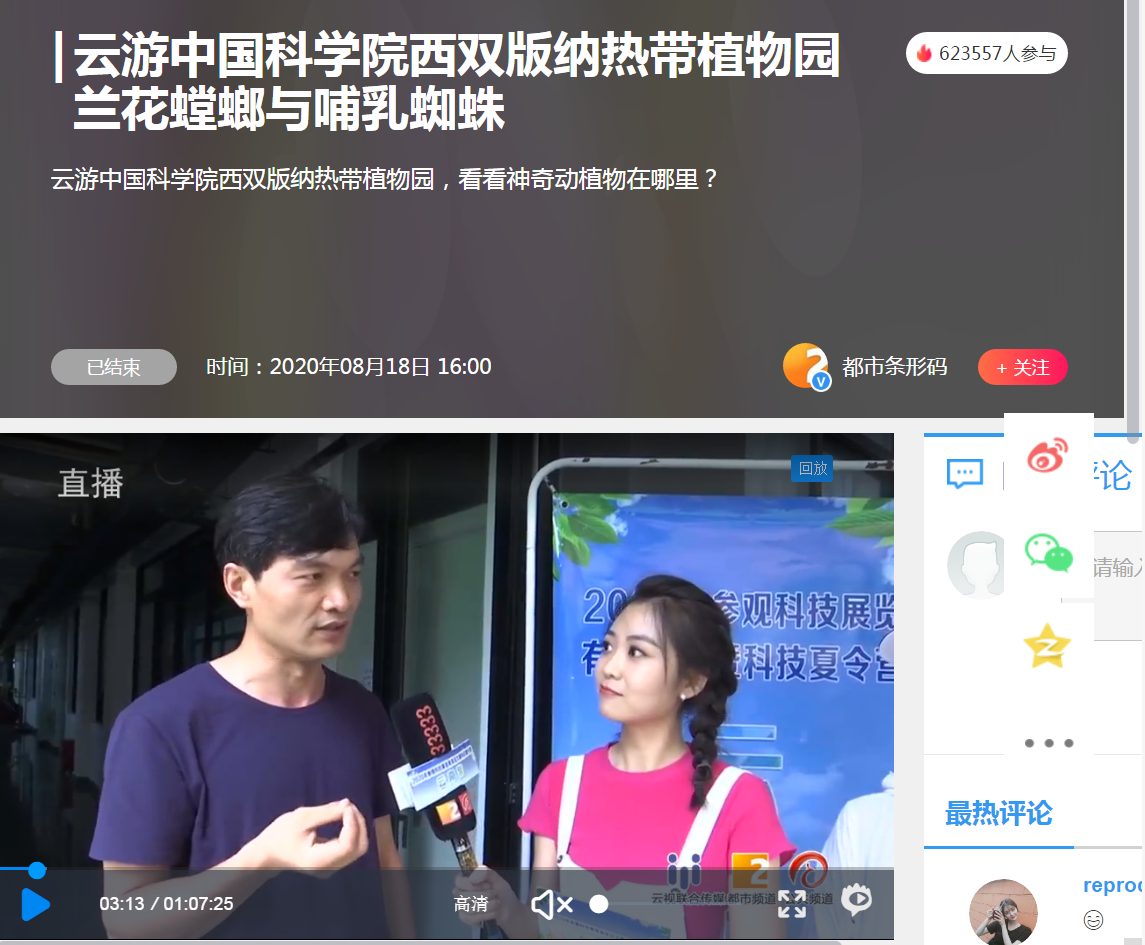Share to QQ Zone

pos(1047,646)
